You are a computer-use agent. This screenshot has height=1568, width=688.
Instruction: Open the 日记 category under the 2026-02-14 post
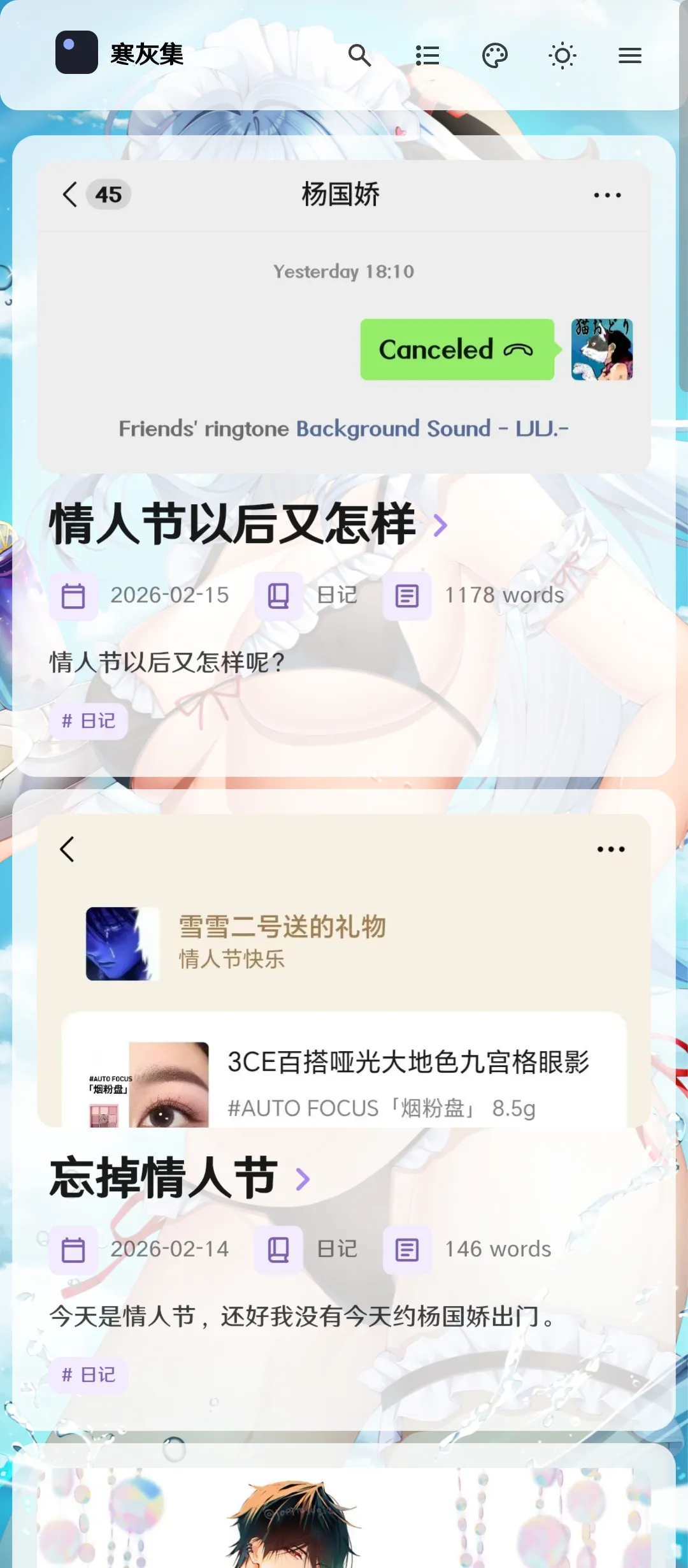[337, 1249]
